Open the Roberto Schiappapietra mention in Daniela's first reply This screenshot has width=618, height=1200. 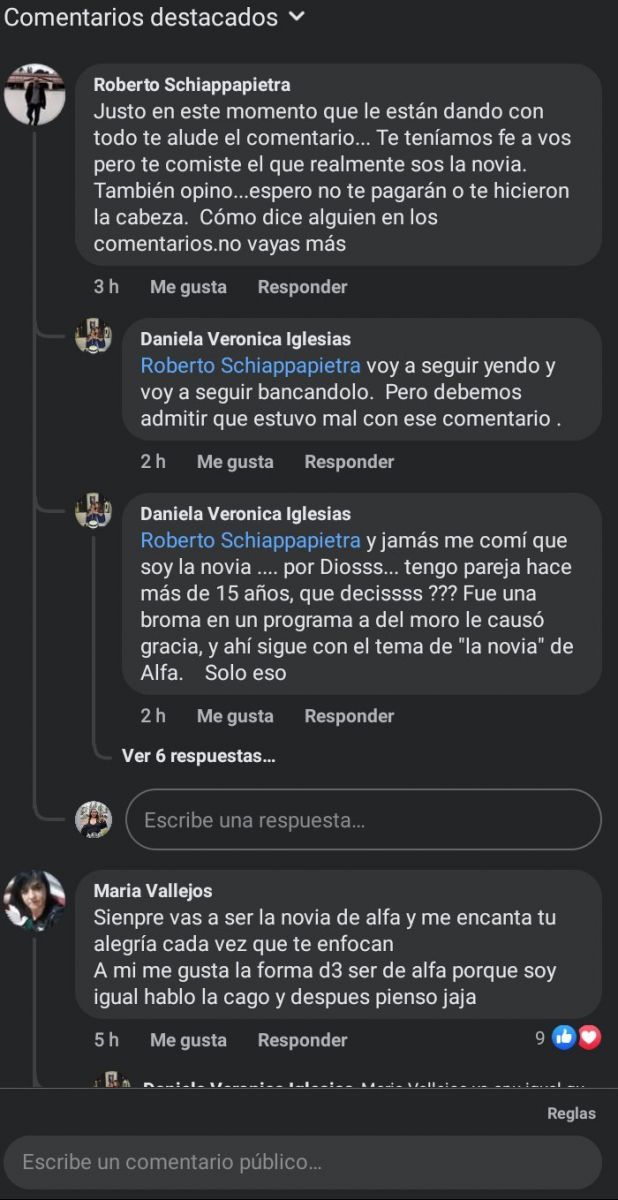(x=250, y=366)
